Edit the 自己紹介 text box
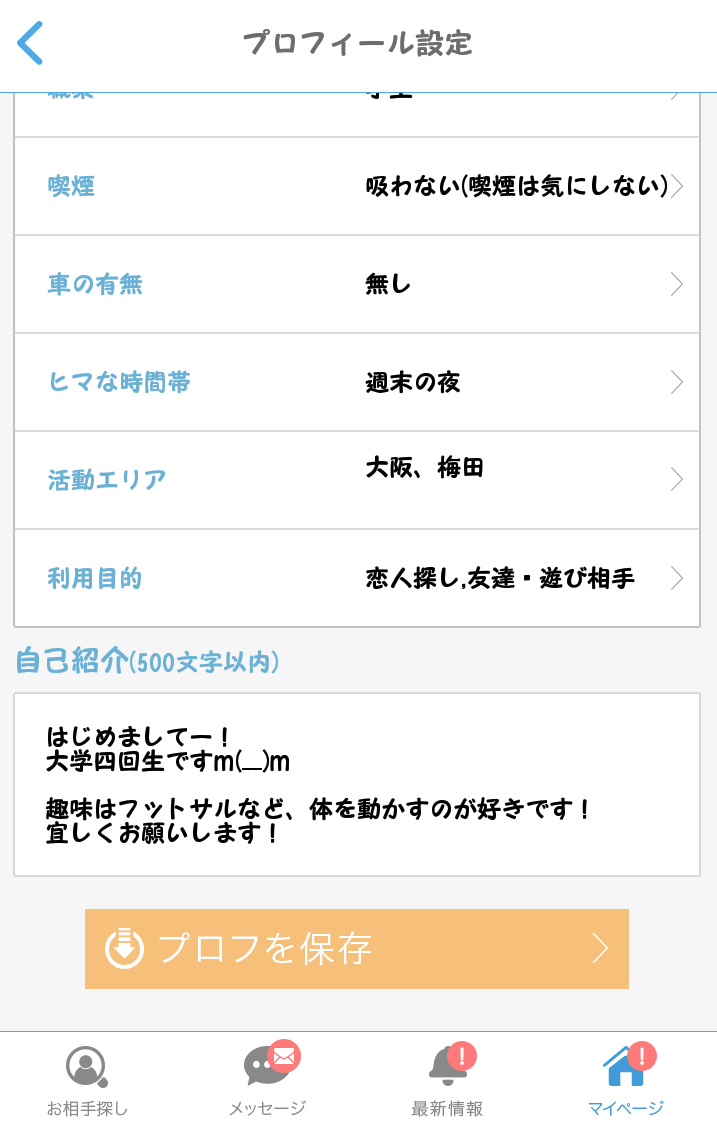 pyautogui.click(x=357, y=784)
